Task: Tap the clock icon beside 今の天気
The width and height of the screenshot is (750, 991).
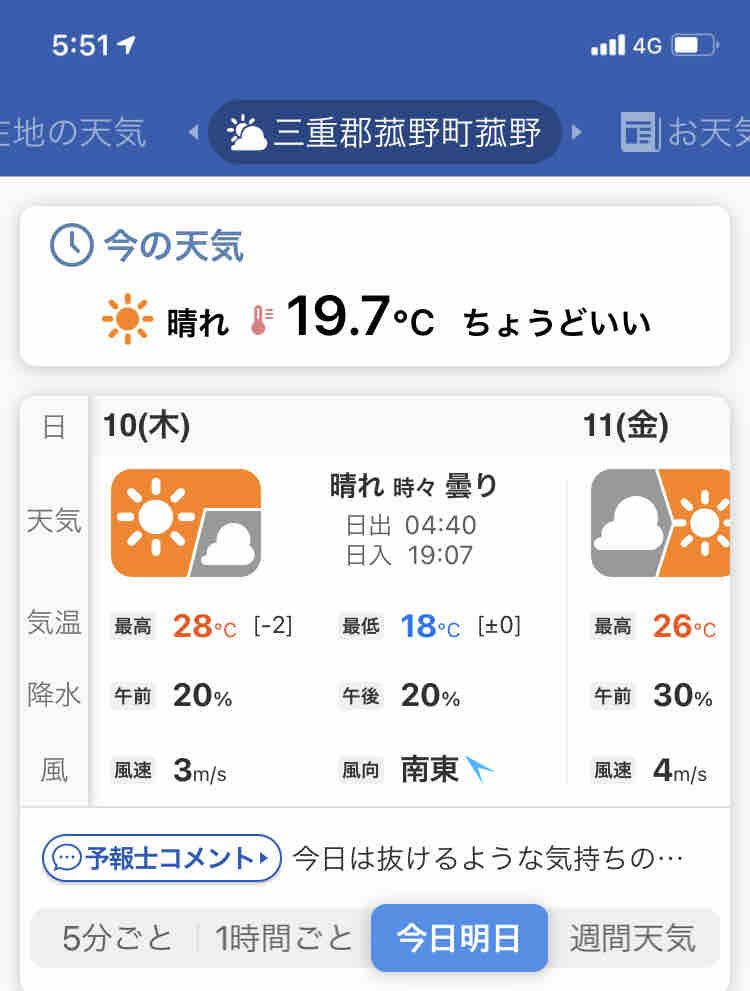Action: click(x=70, y=244)
